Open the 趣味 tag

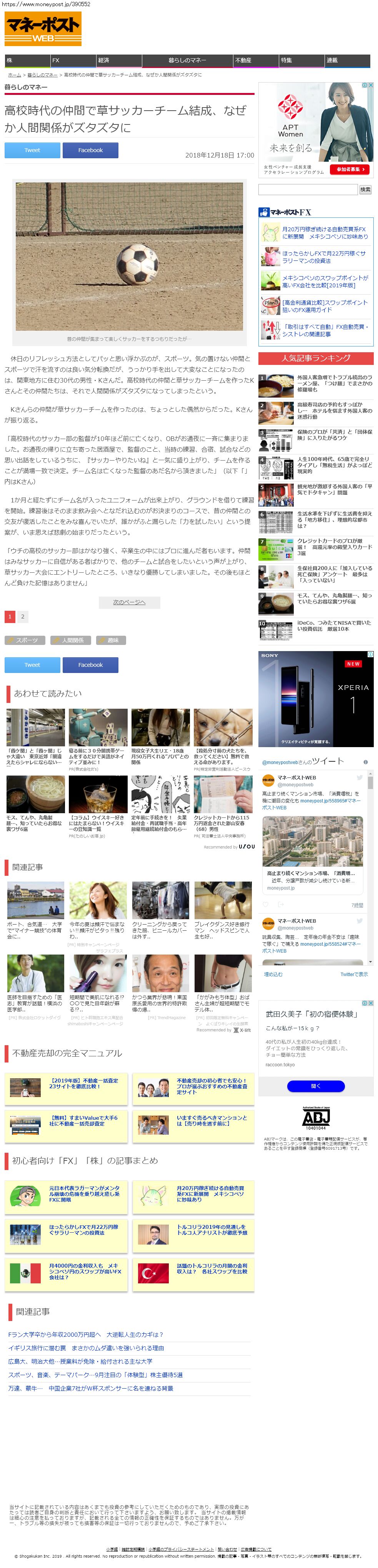111,640
